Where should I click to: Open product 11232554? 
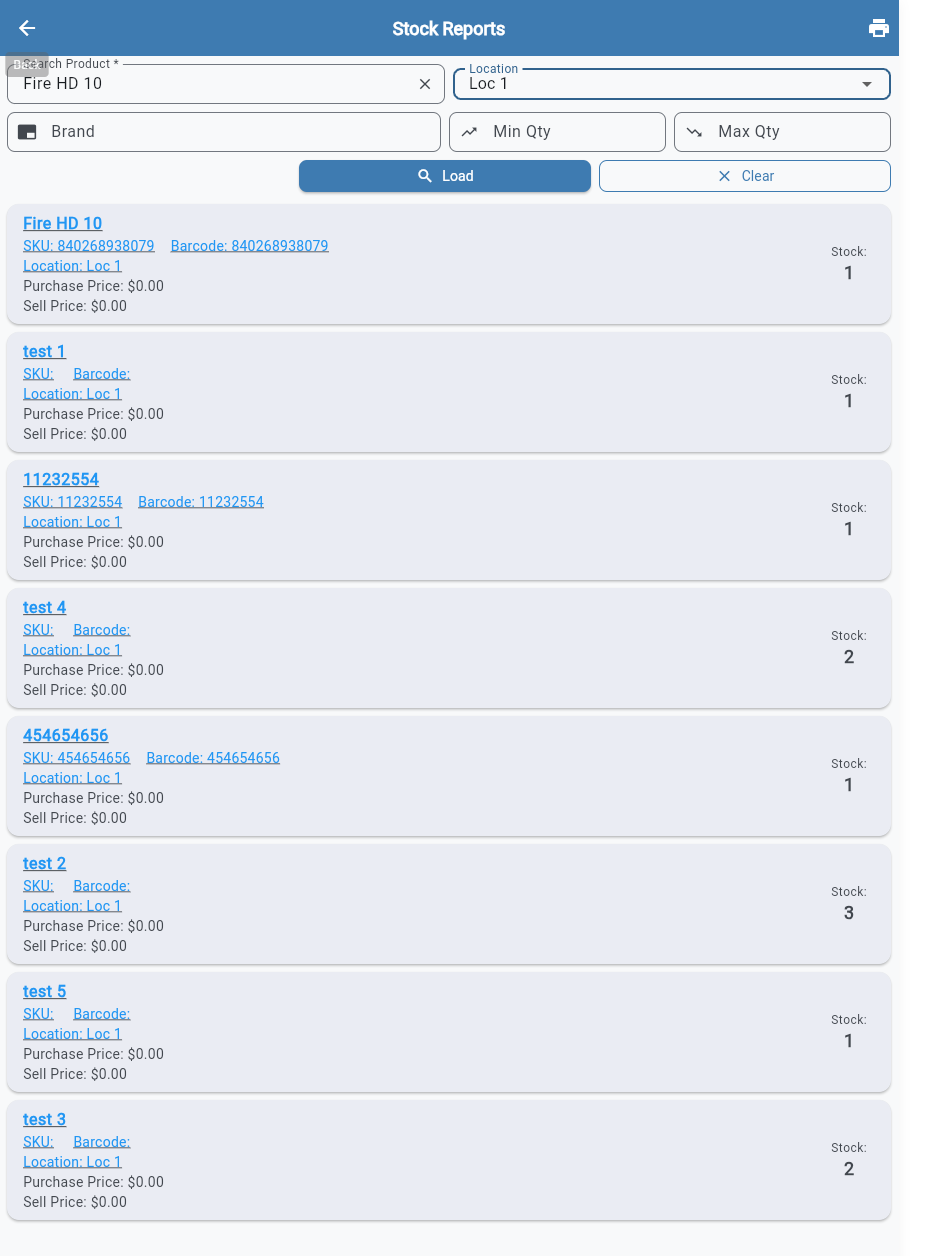[x=61, y=480]
